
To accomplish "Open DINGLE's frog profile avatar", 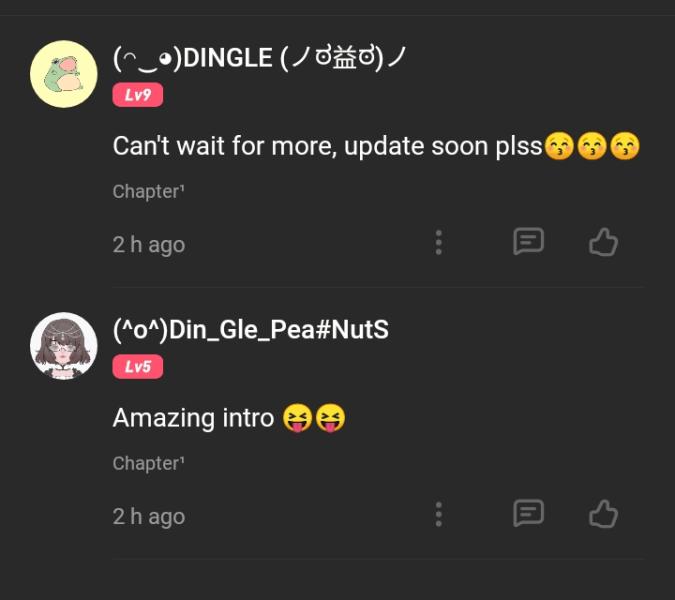I will [64, 74].
